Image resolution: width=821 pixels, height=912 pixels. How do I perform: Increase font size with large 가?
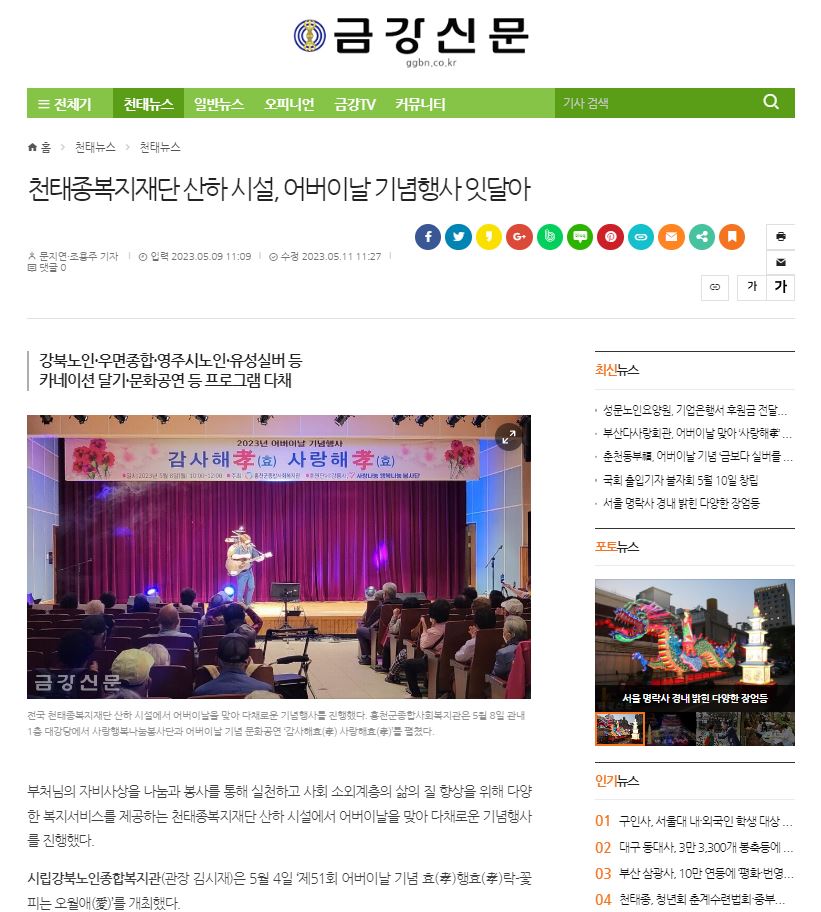[781, 287]
